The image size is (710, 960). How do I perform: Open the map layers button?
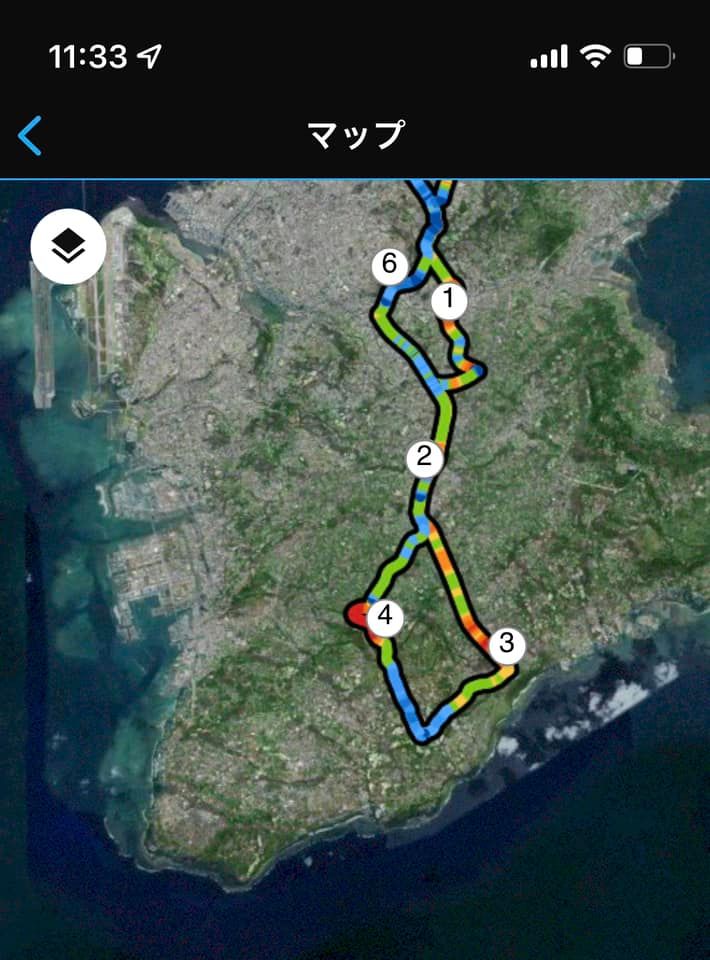coord(68,247)
